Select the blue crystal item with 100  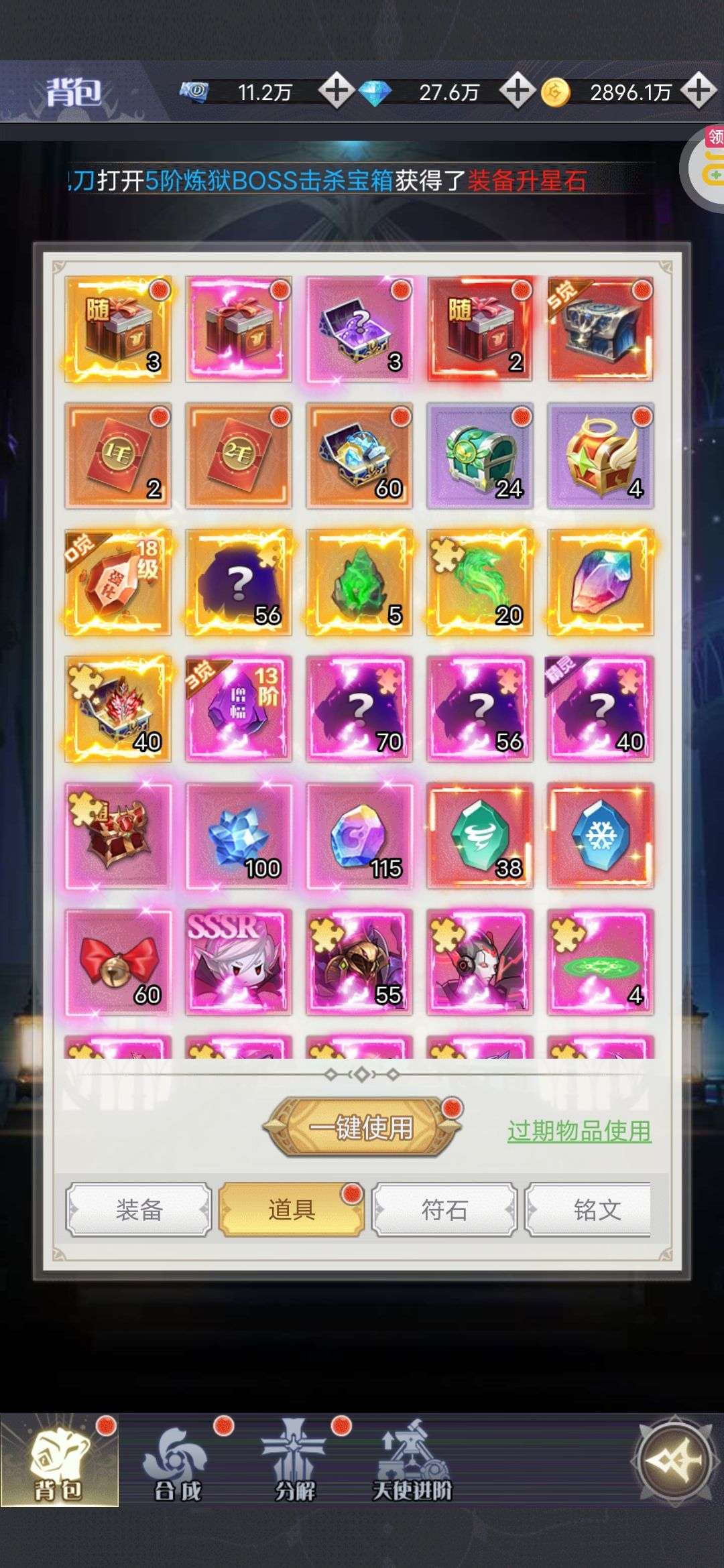tap(239, 836)
